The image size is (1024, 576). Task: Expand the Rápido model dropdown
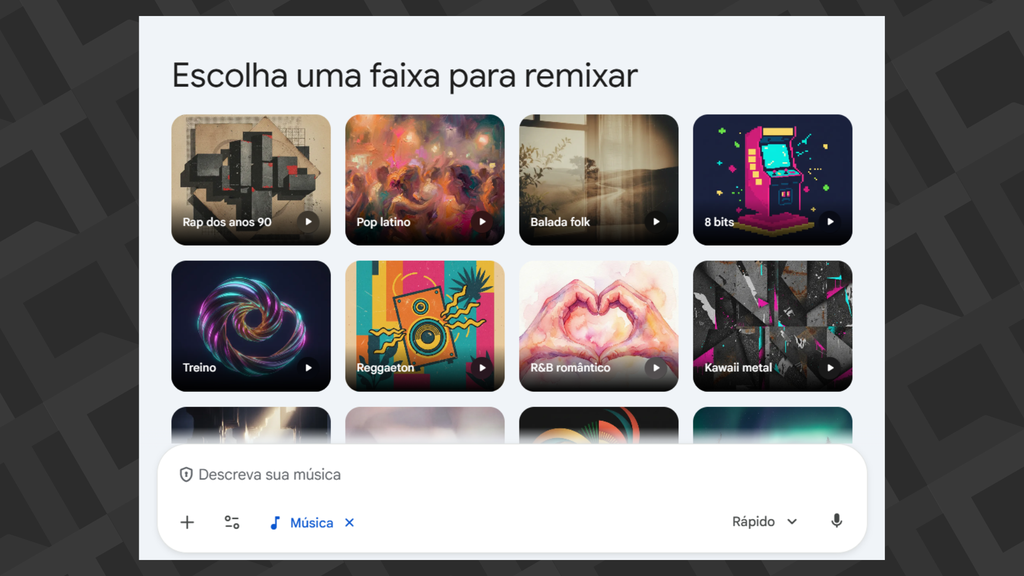point(765,522)
